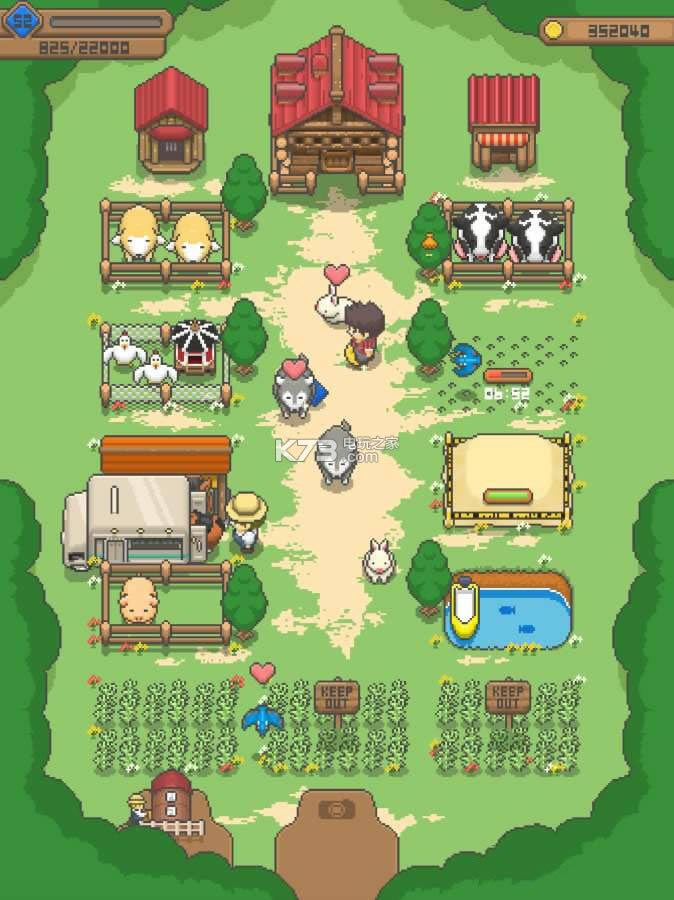The image size is (674, 900).
Task: Collect the heart above the gray dog
Action: (293, 368)
